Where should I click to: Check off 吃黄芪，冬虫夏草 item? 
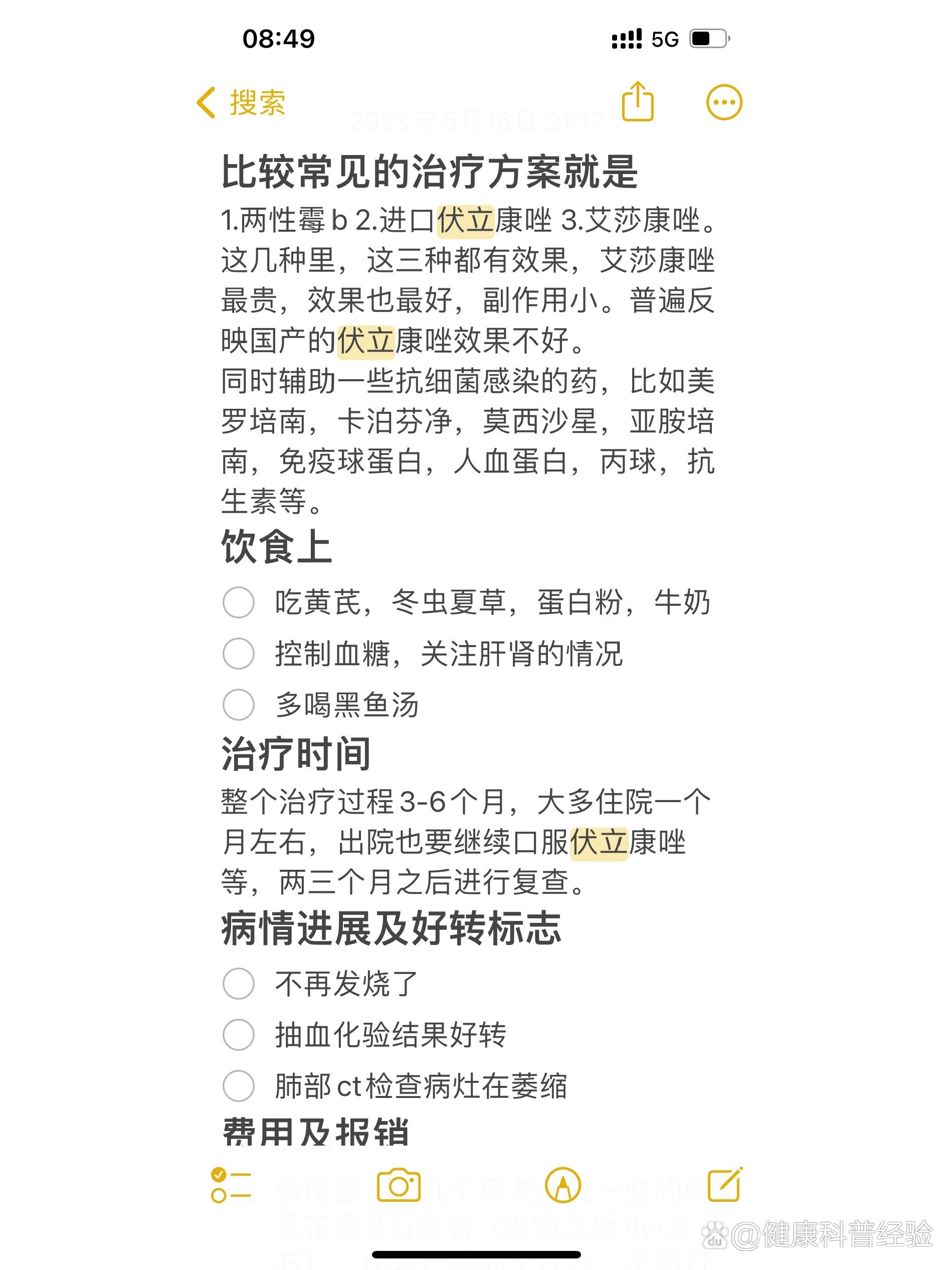238,602
